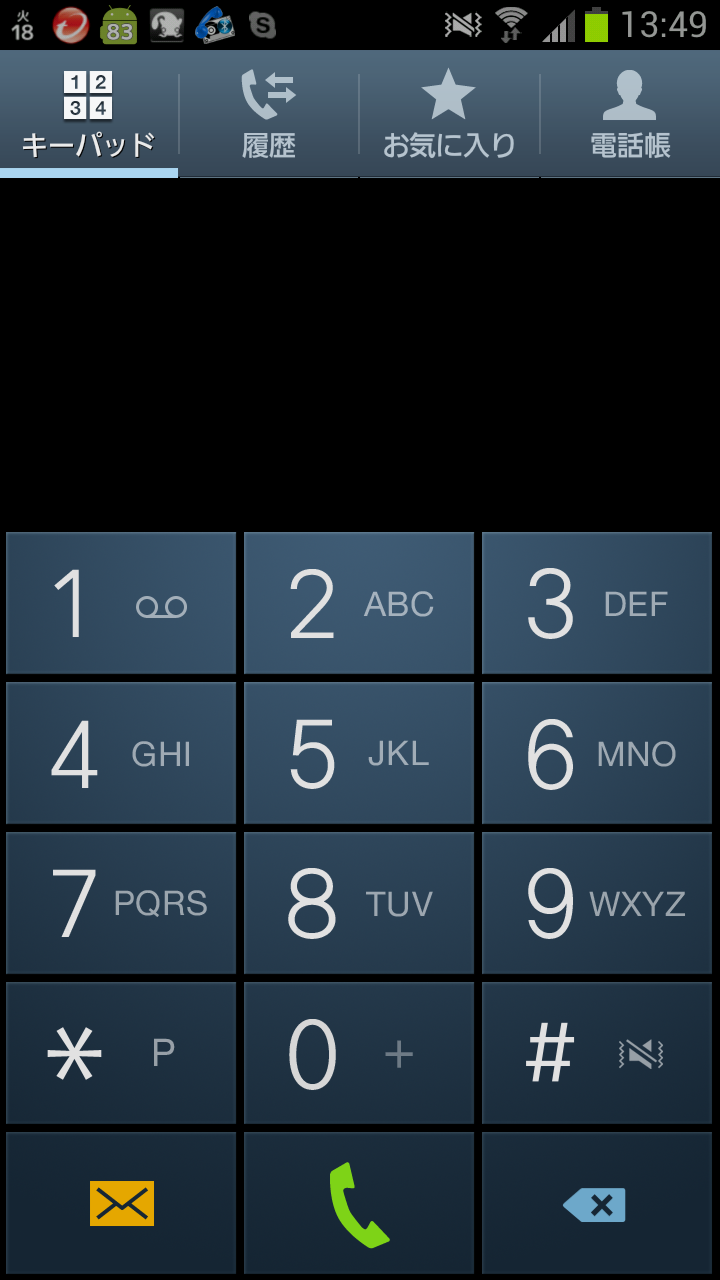The height and width of the screenshot is (1280, 720).
Task: Enter digit 9 WXYZ
Action: tap(597, 903)
